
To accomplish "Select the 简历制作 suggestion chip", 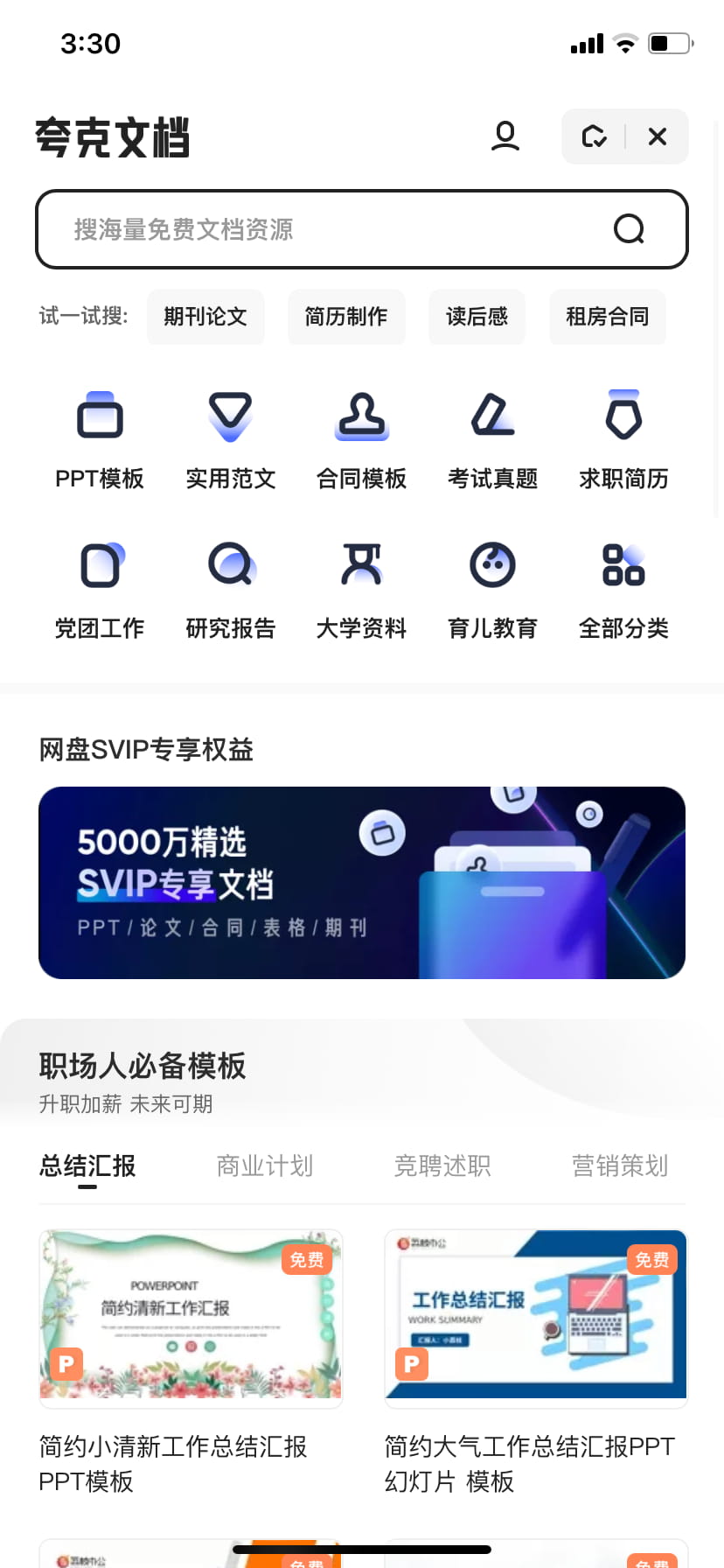I will 346,317.
